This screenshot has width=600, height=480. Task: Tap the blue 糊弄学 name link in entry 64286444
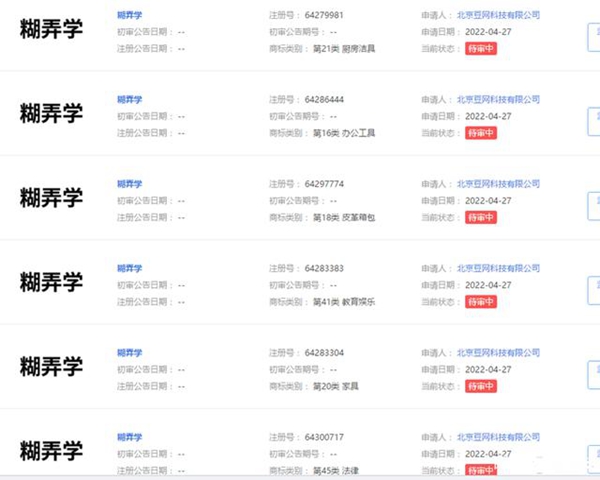click(x=129, y=100)
